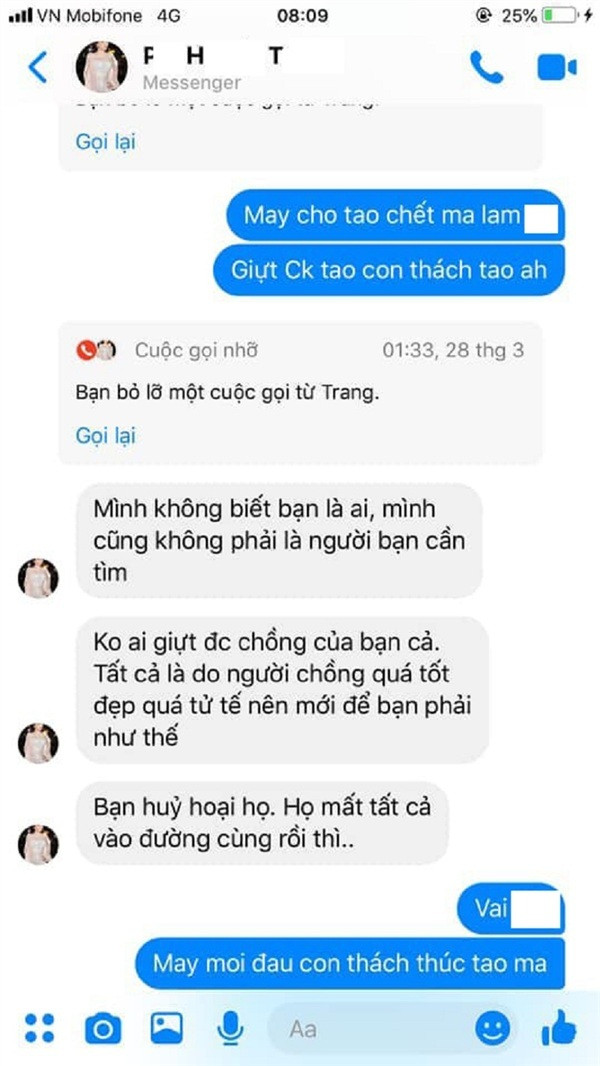The height and width of the screenshot is (1066, 600).
Task: Tap Gọi lại under missed call from Trang
Action: click(x=105, y=435)
